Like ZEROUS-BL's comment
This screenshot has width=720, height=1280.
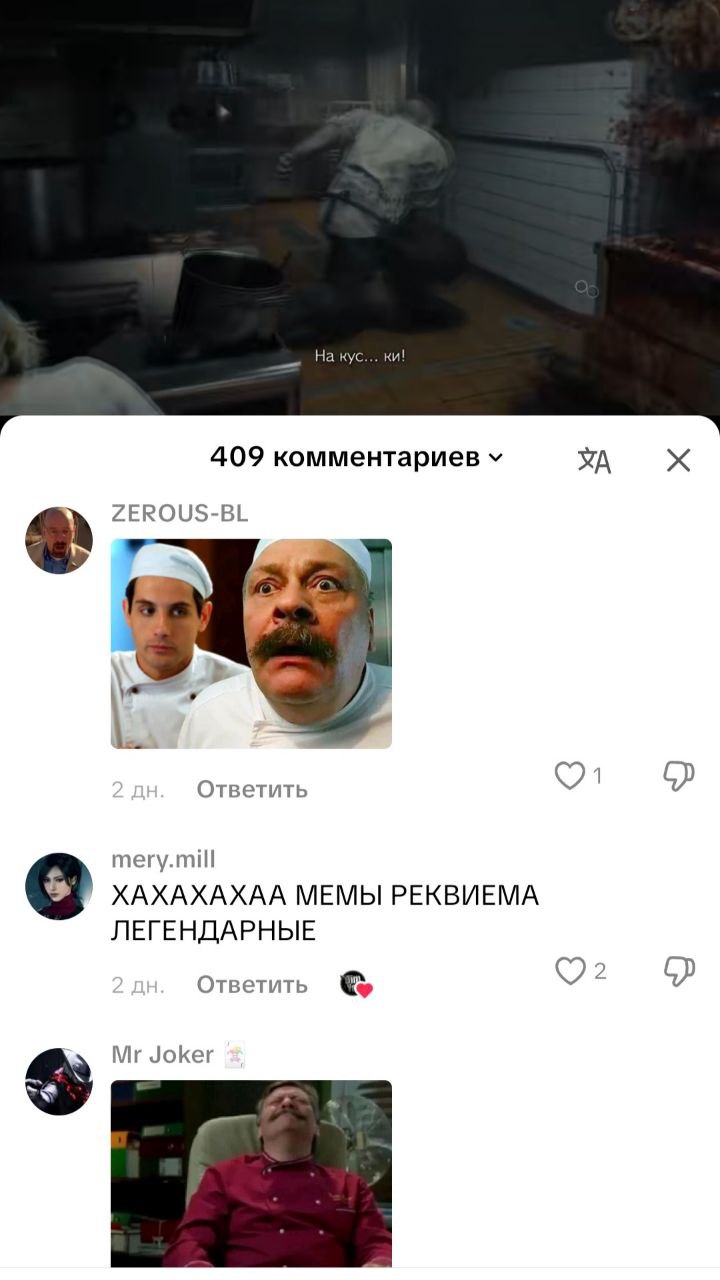[570, 776]
